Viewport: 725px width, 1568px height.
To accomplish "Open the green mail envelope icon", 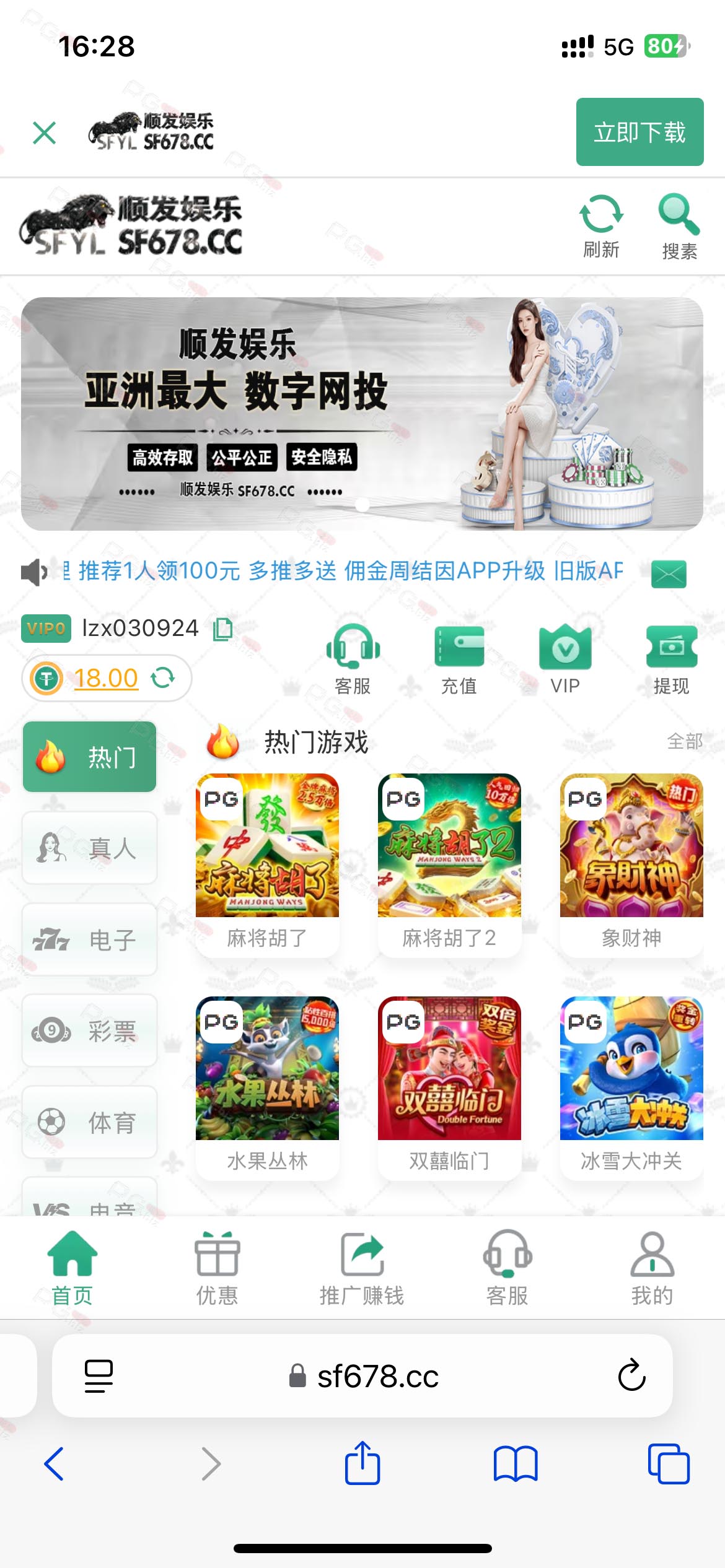I will [x=669, y=573].
